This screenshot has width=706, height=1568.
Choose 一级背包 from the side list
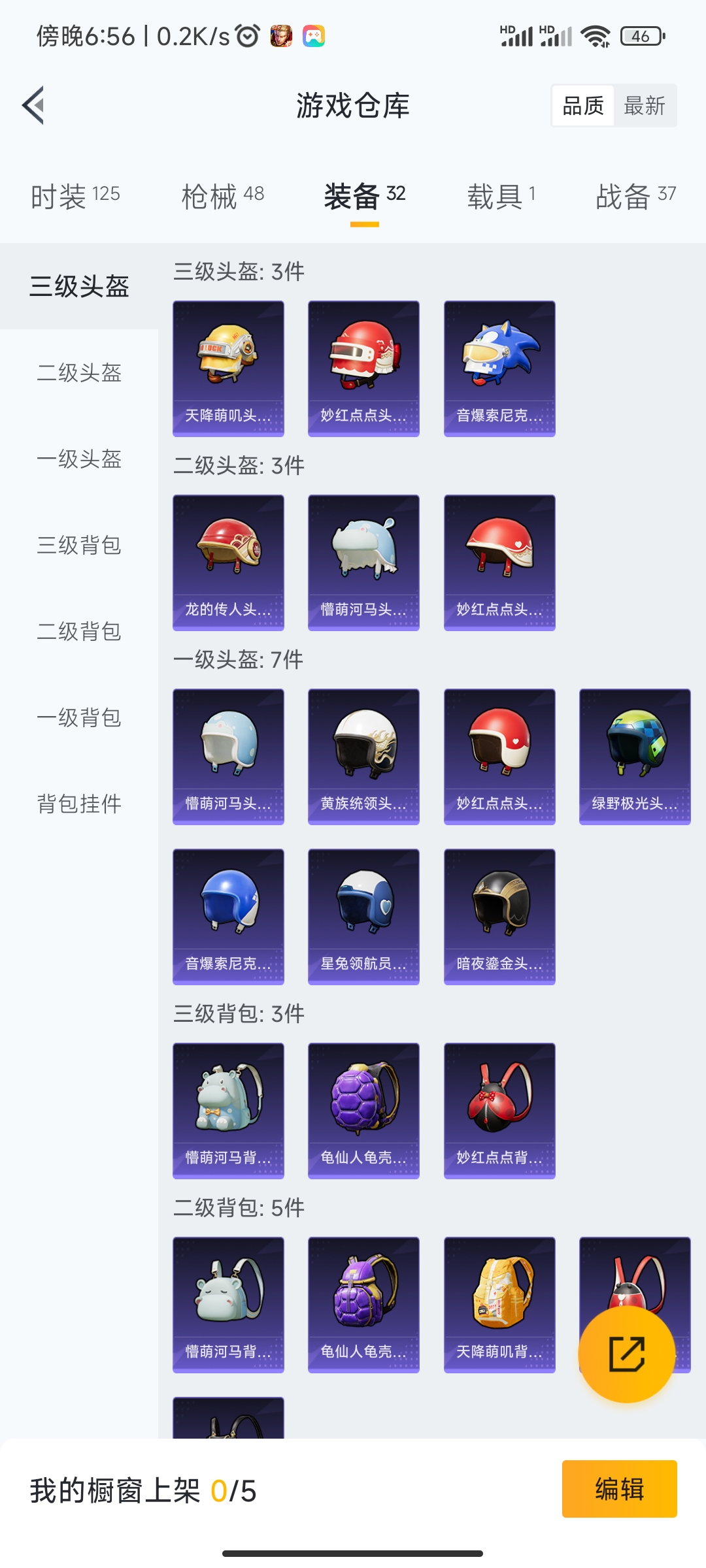[x=79, y=718]
